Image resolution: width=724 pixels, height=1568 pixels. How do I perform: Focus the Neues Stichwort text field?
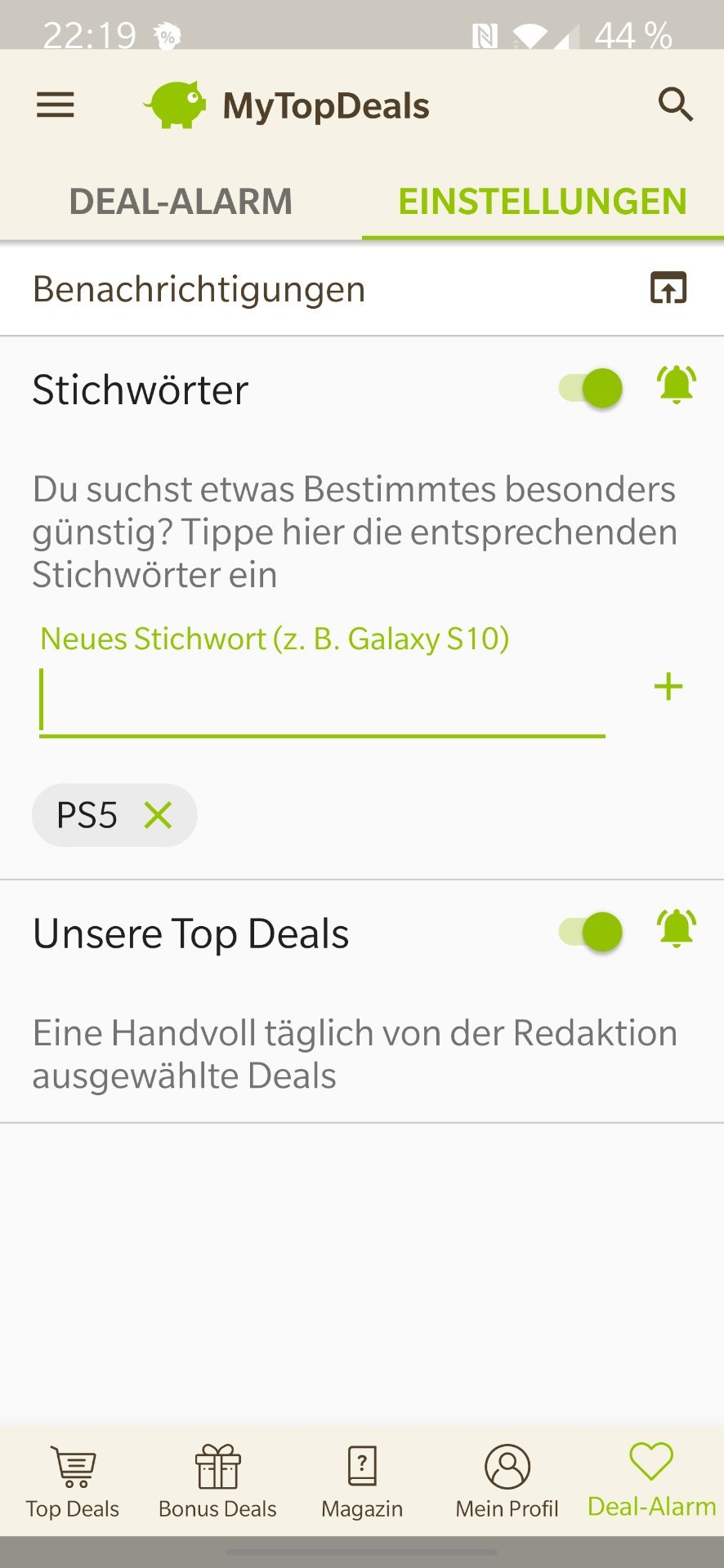322,702
